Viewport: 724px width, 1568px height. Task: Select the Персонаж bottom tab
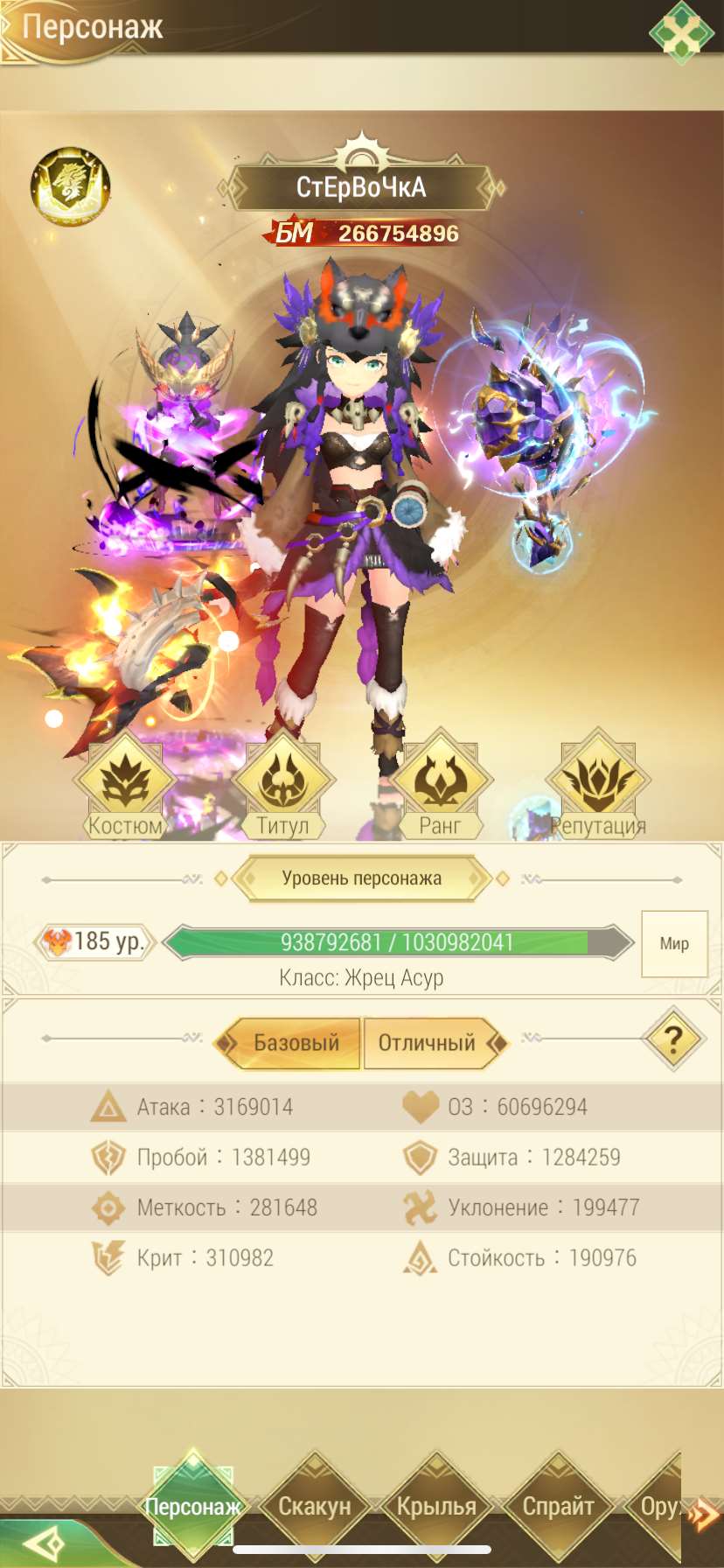click(x=192, y=1506)
